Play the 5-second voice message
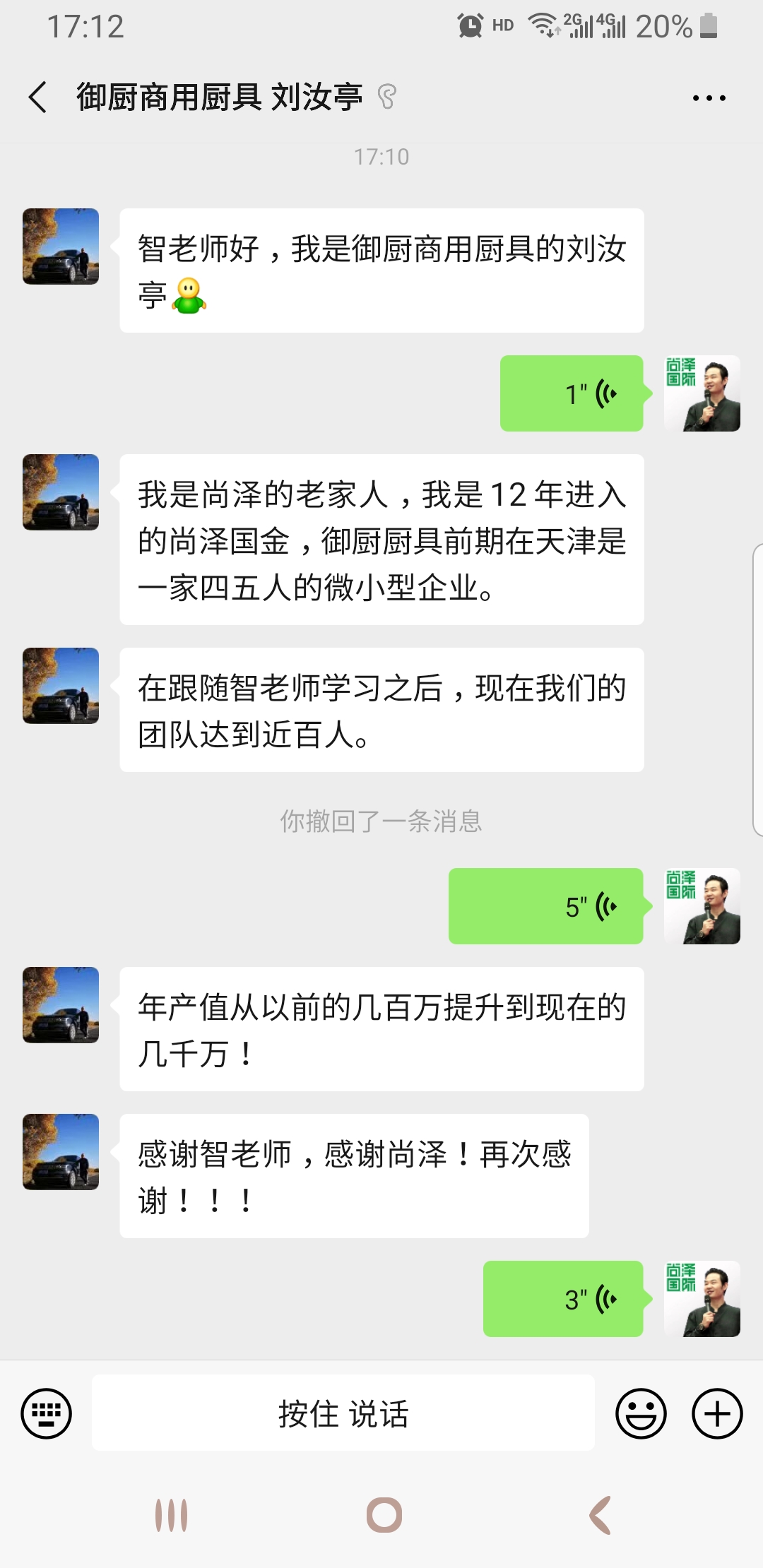Image resolution: width=763 pixels, height=1568 pixels. click(546, 906)
